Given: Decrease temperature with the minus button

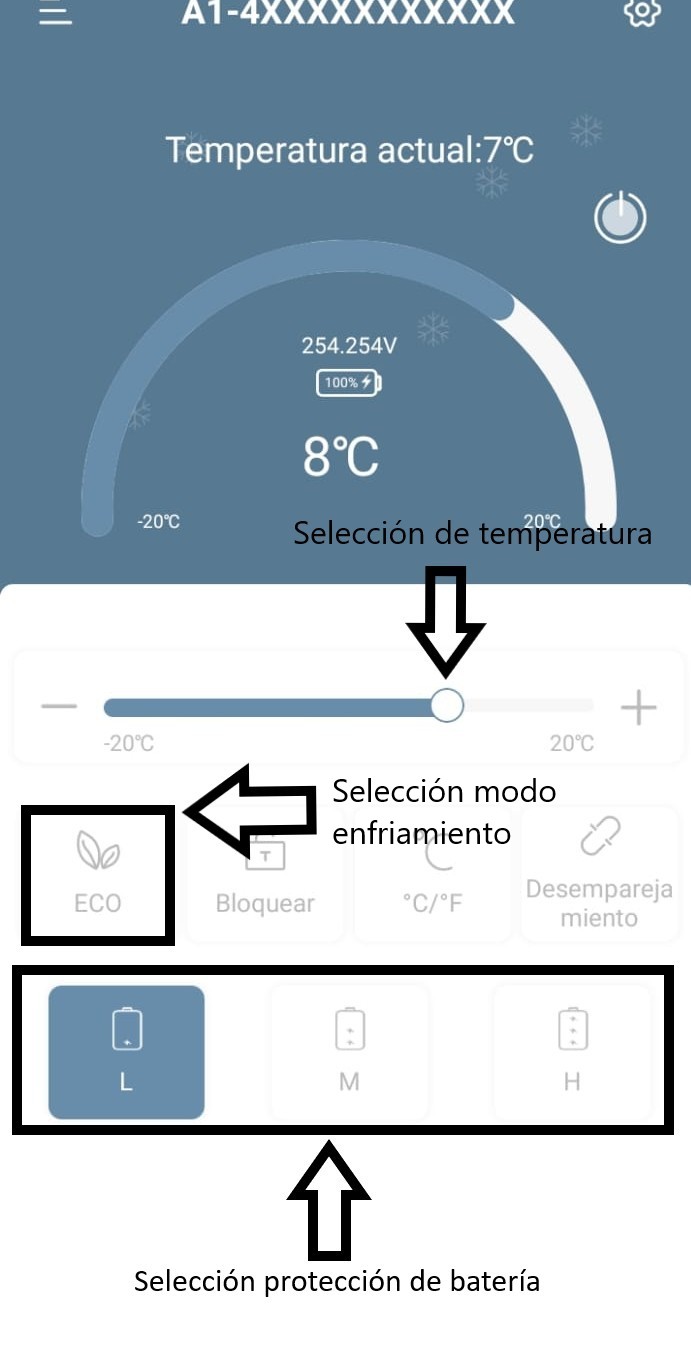Looking at the screenshot, I should (x=59, y=707).
